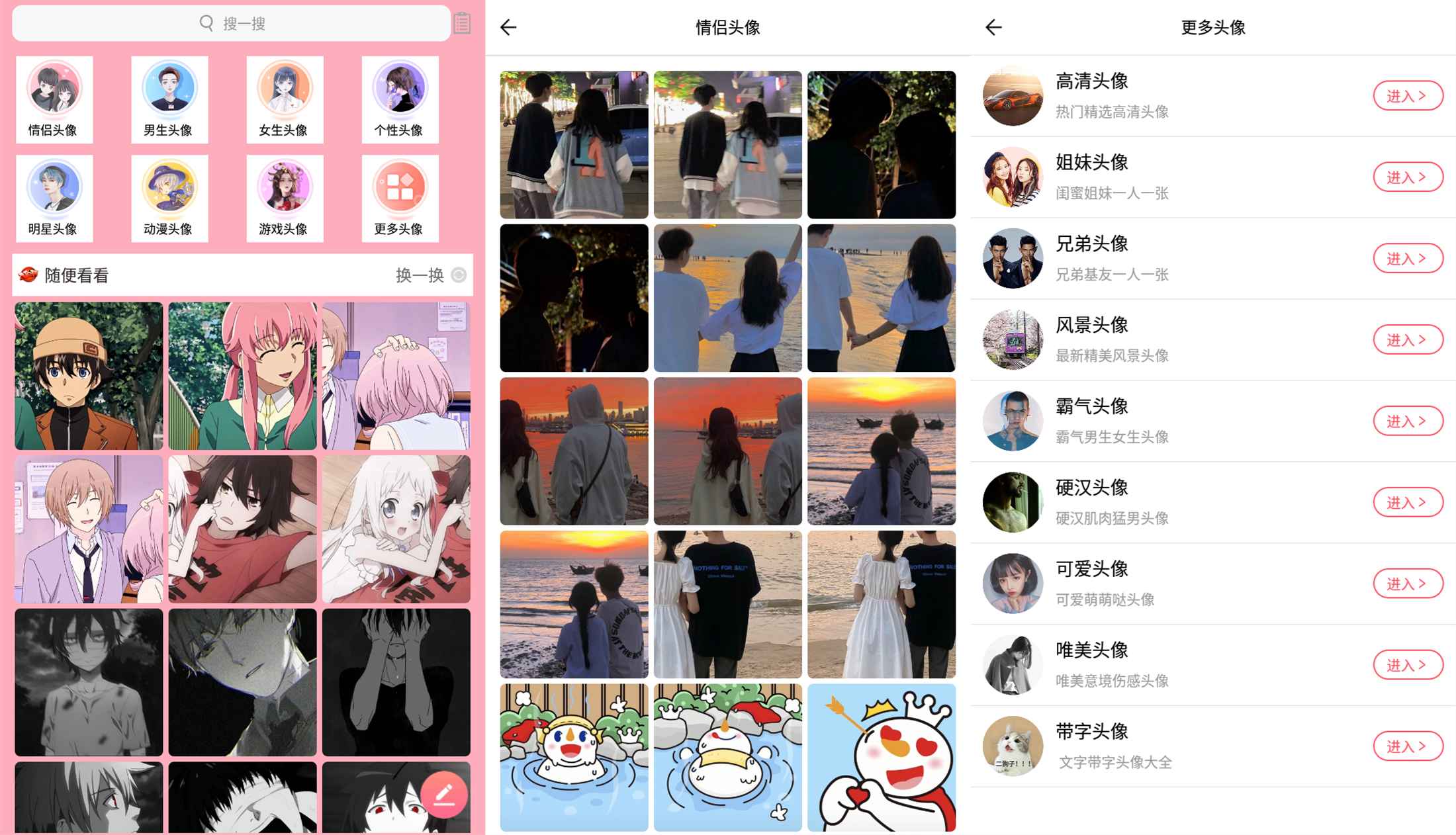Select the 动漫头像 category
Viewport: 1456px width, 835px height.
(169, 198)
